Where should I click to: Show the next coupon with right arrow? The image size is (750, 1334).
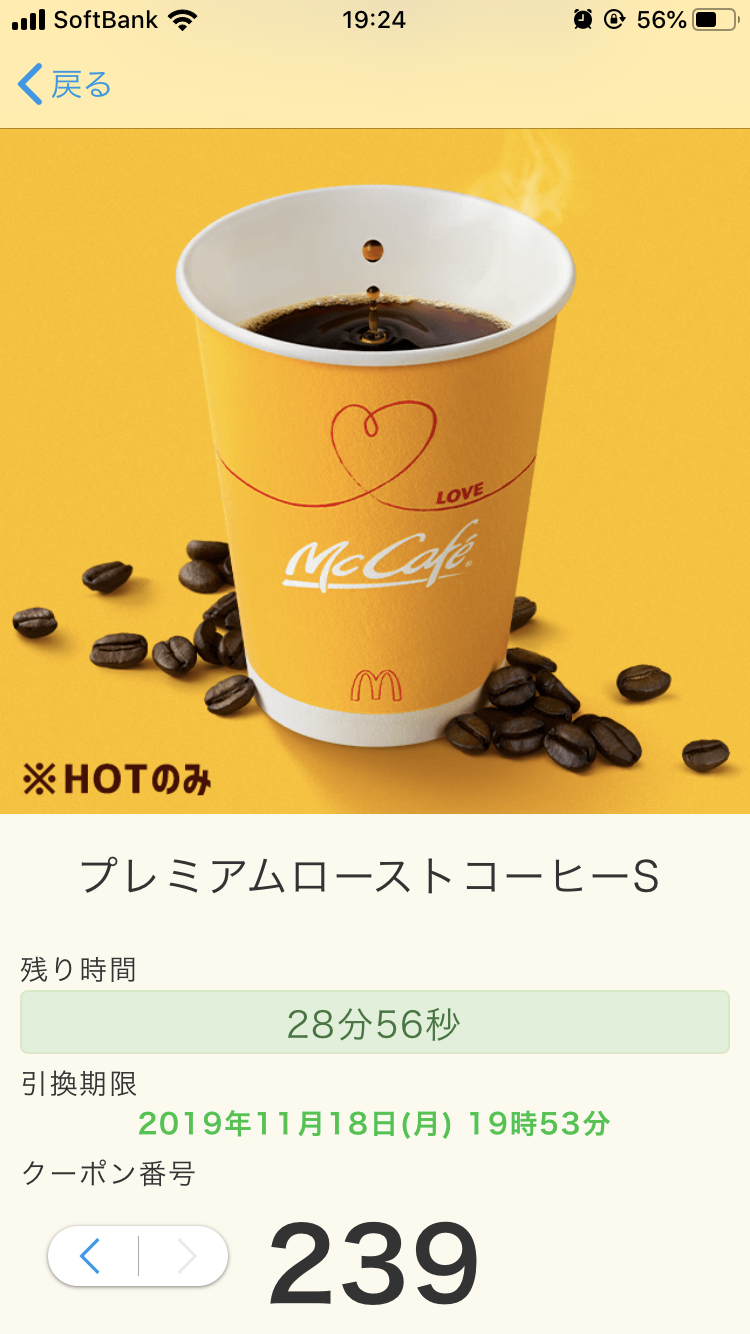click(x=184, y=1256)
